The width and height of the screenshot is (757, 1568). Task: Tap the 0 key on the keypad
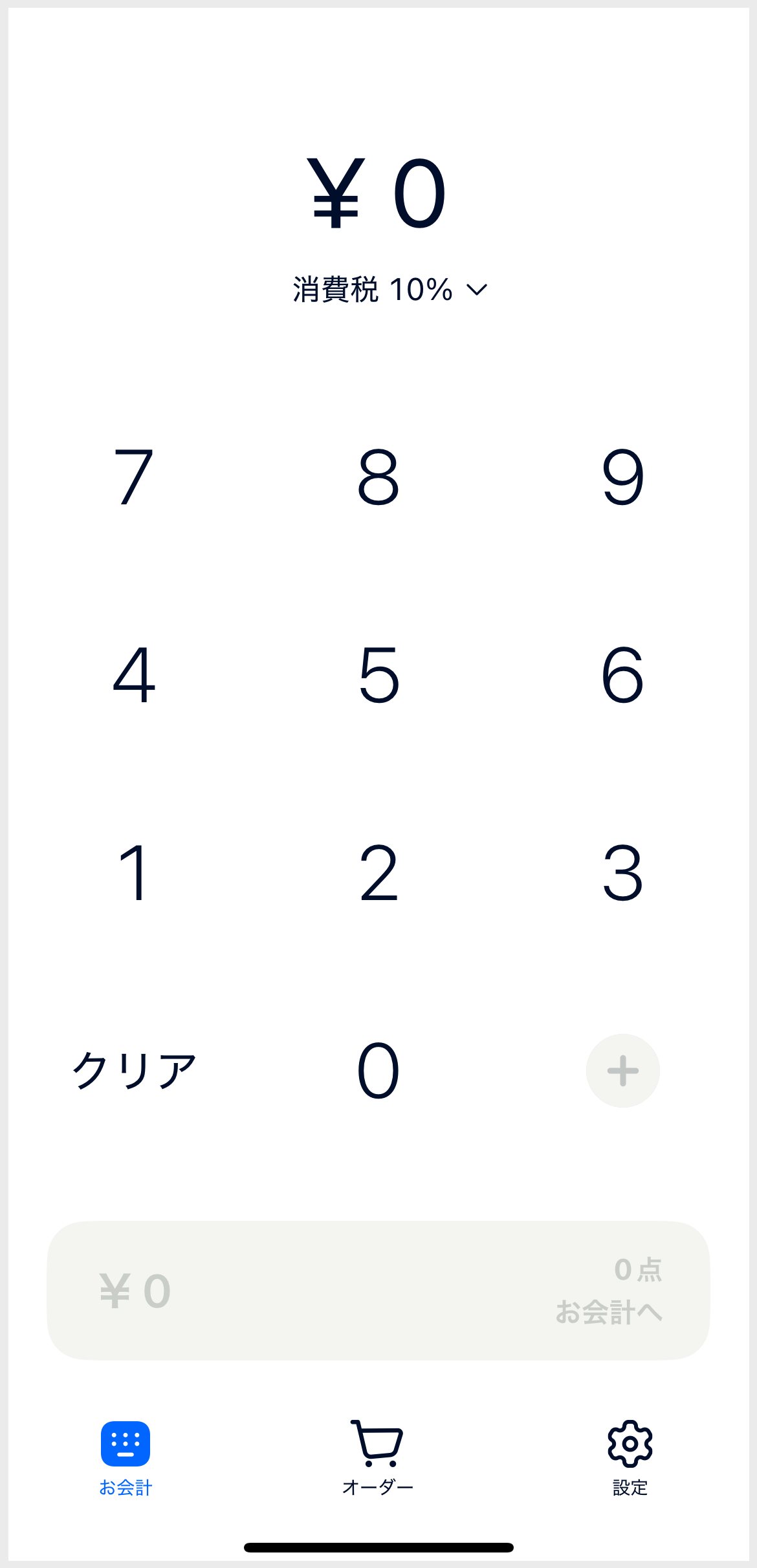378,1071
